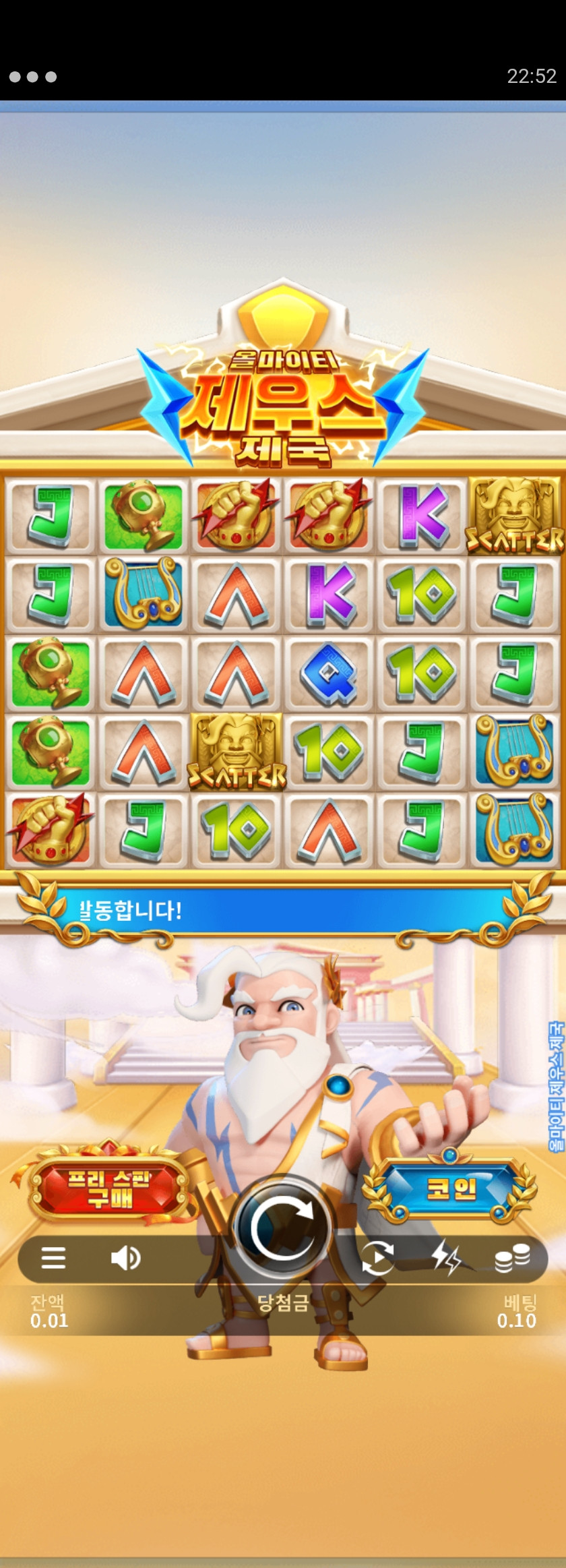Spin the reels with the round button

coord(282,1228)
